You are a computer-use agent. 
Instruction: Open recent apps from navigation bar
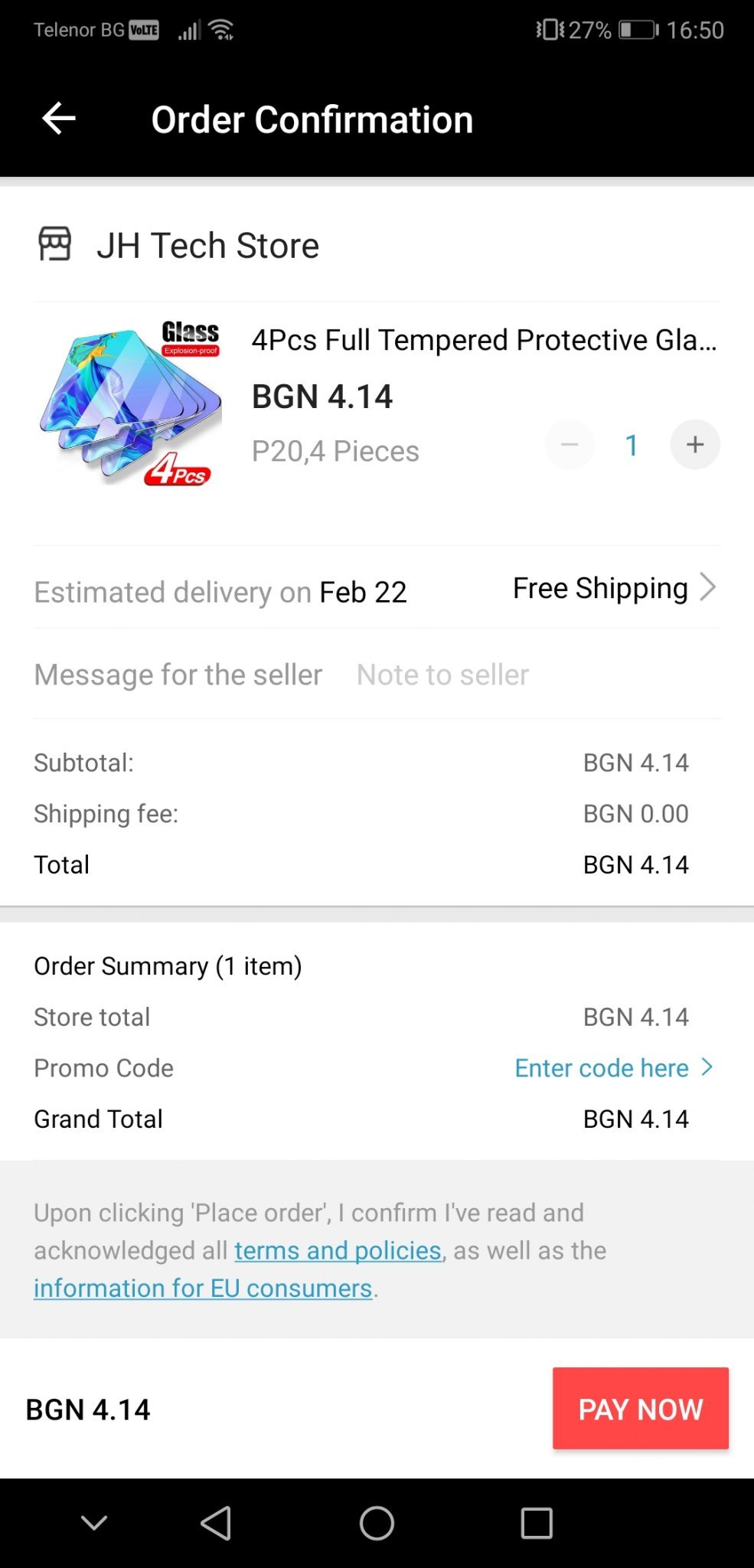coord(536,1523)
